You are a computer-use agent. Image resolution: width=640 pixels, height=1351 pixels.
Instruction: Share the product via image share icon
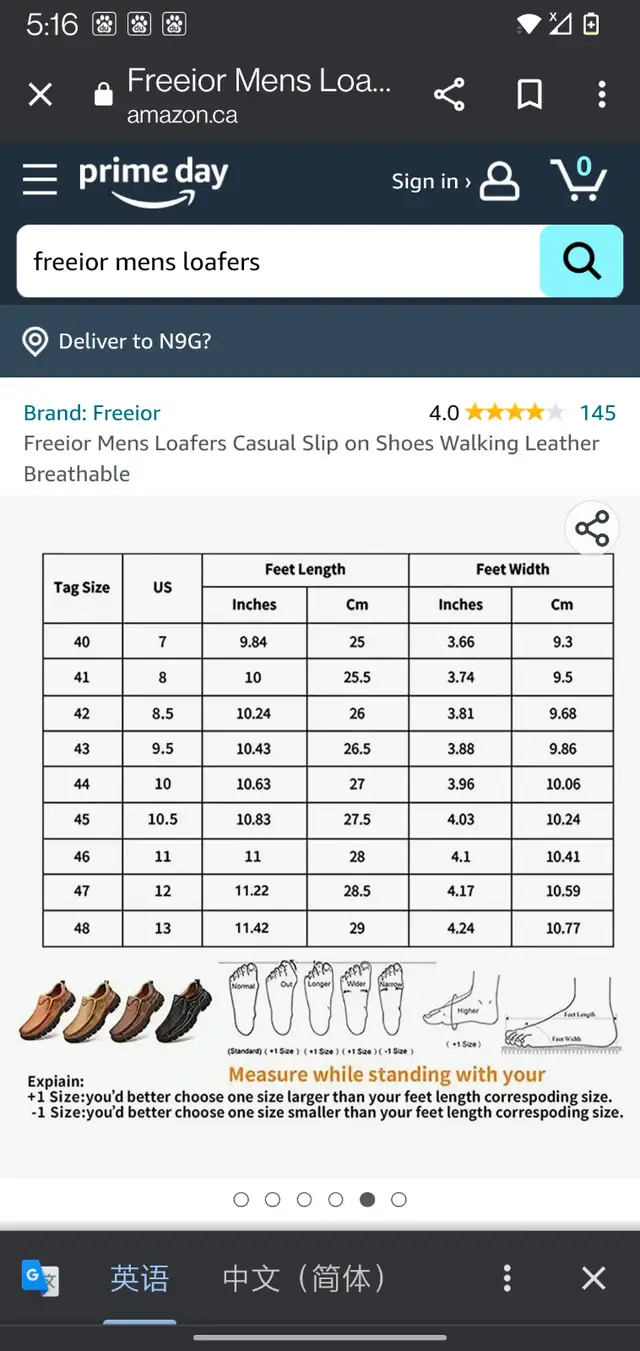click(x=592, y=529)
